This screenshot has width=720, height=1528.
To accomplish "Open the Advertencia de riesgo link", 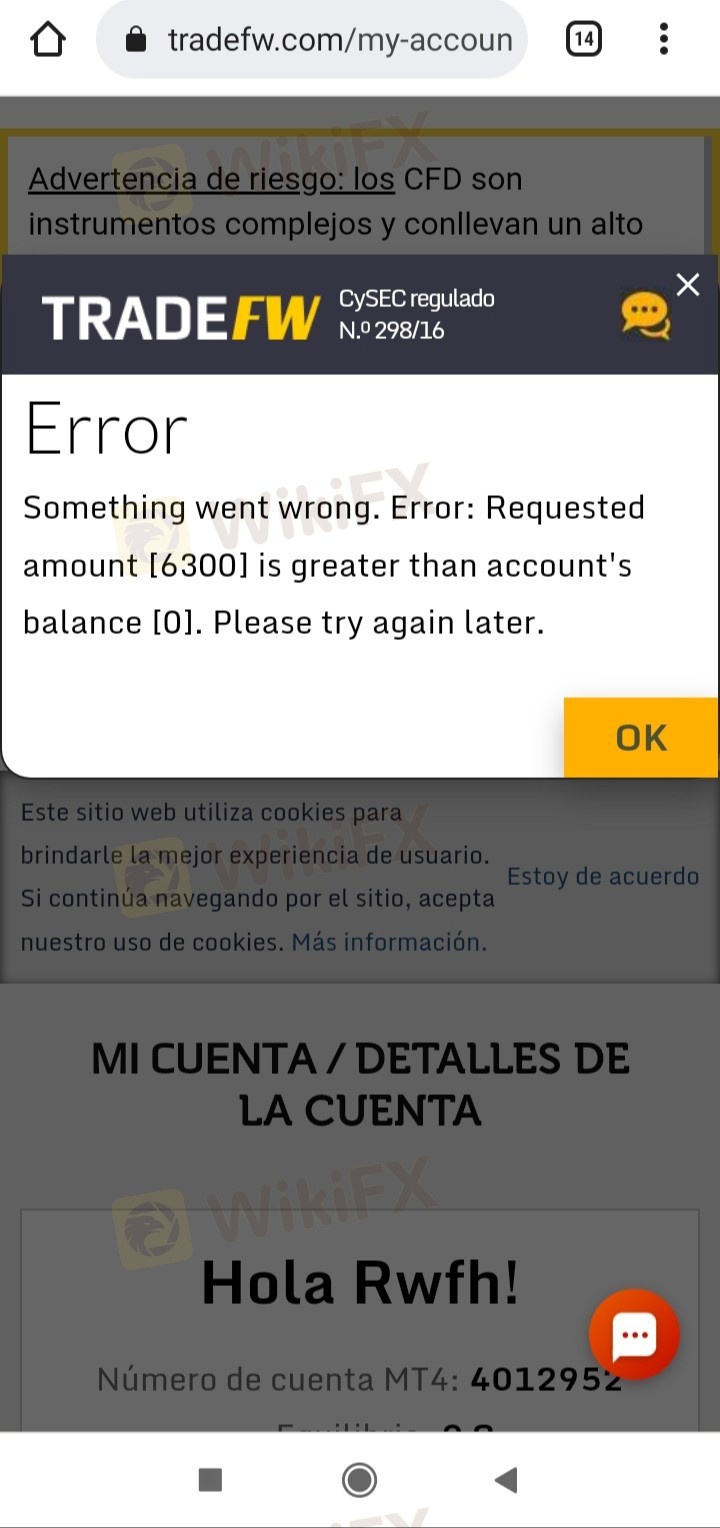I will 210,180.
